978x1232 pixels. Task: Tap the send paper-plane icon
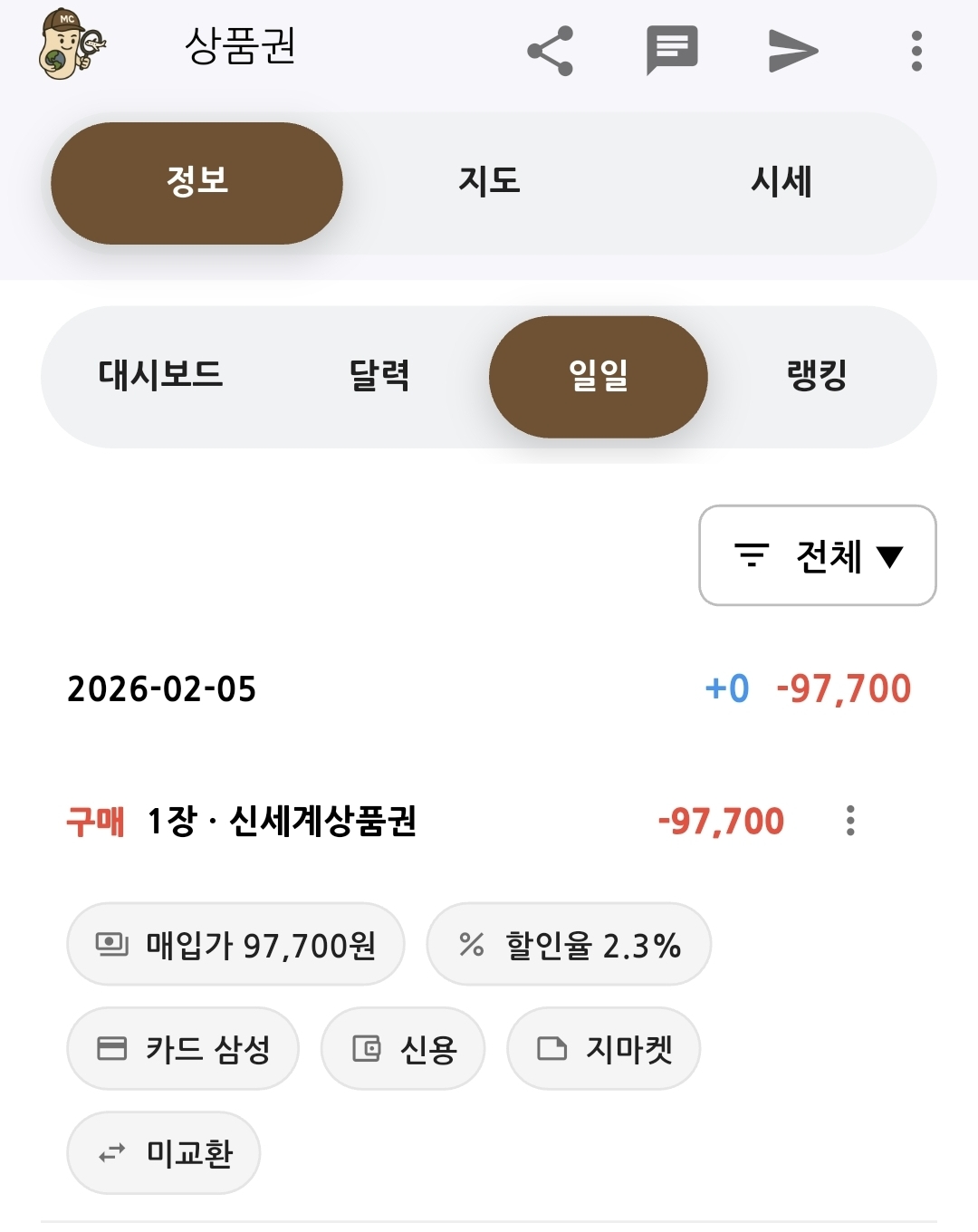(792, 51)
